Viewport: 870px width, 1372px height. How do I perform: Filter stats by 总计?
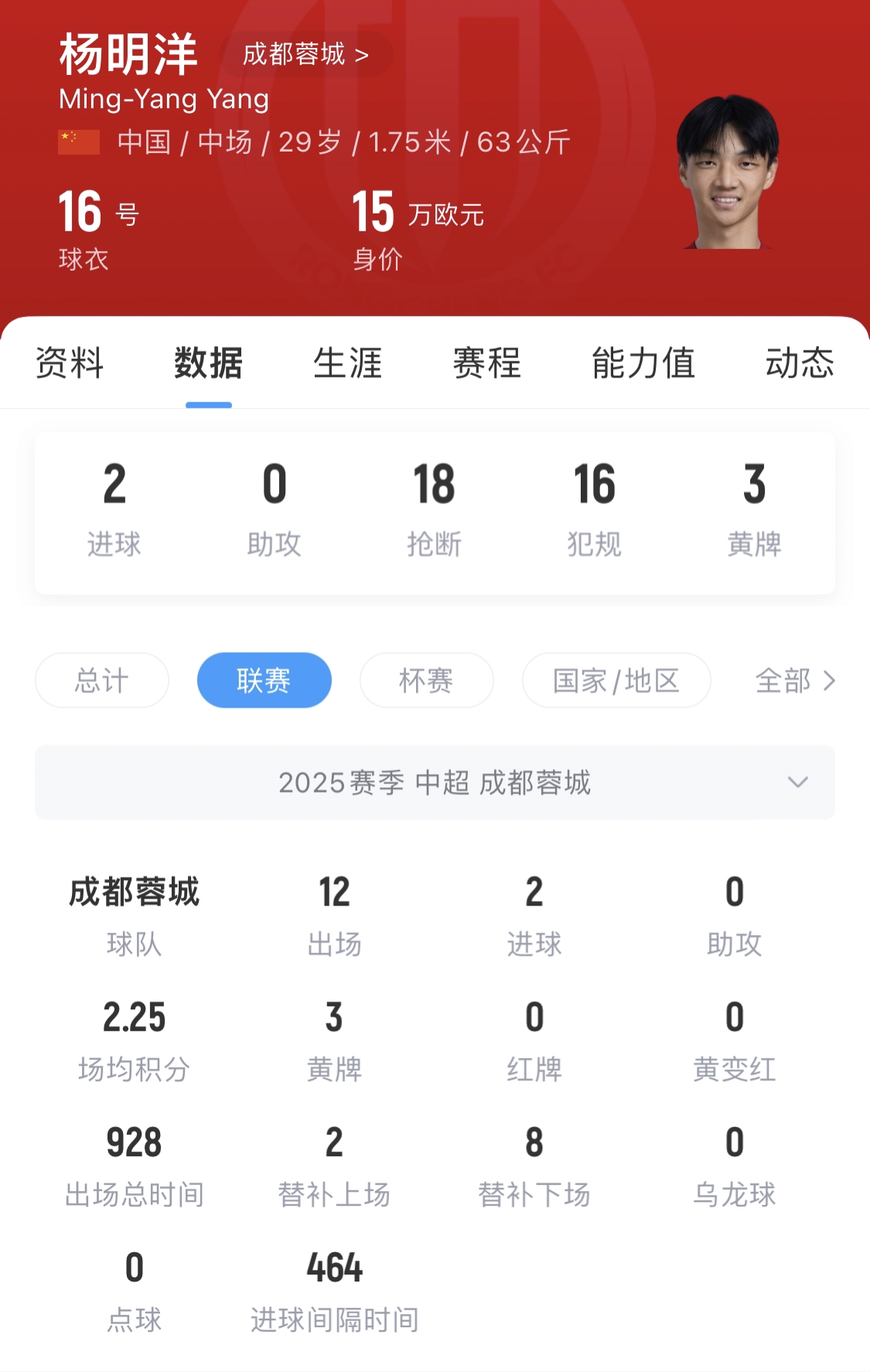(x=102, y=681)
